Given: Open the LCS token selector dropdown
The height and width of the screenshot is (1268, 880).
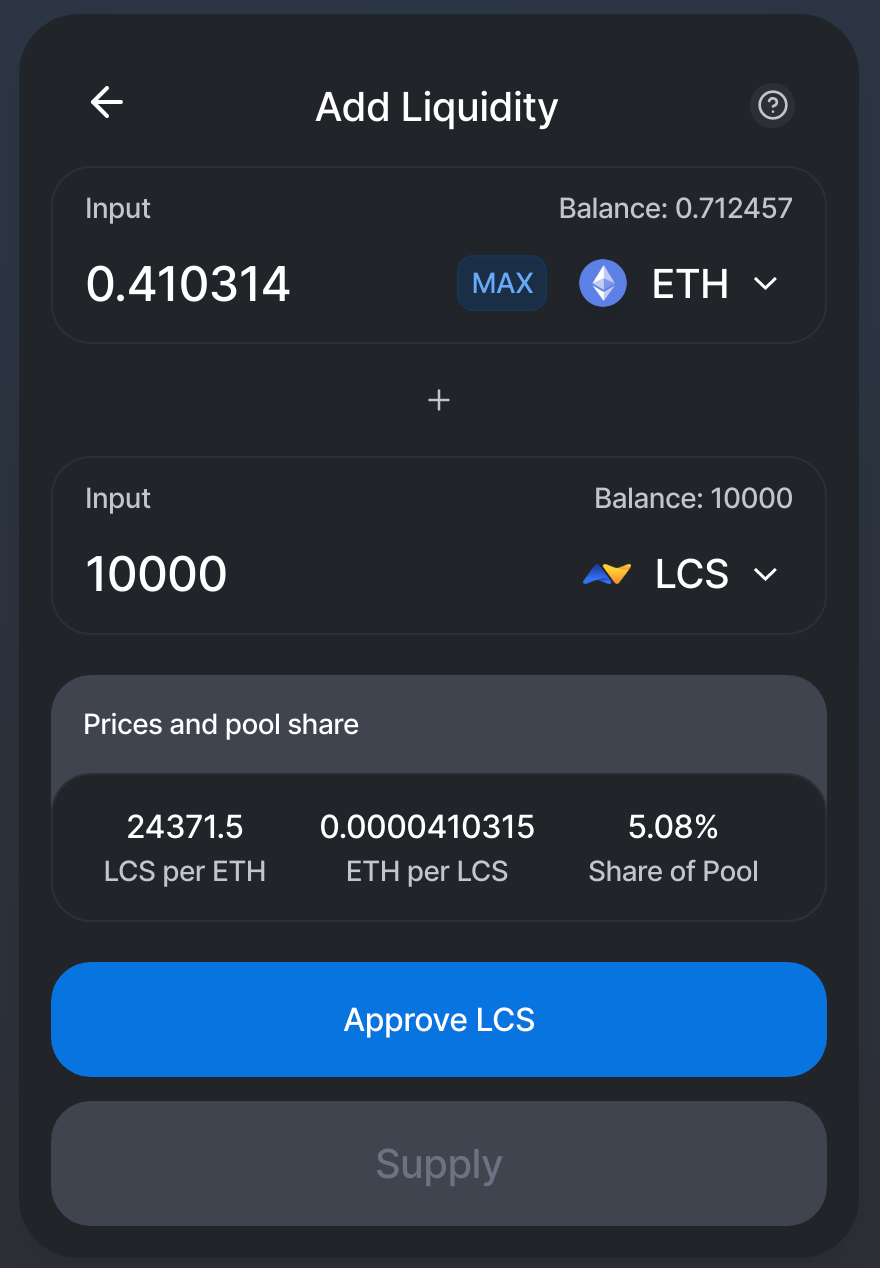Looking at the screenshot, I should point(680,574).
